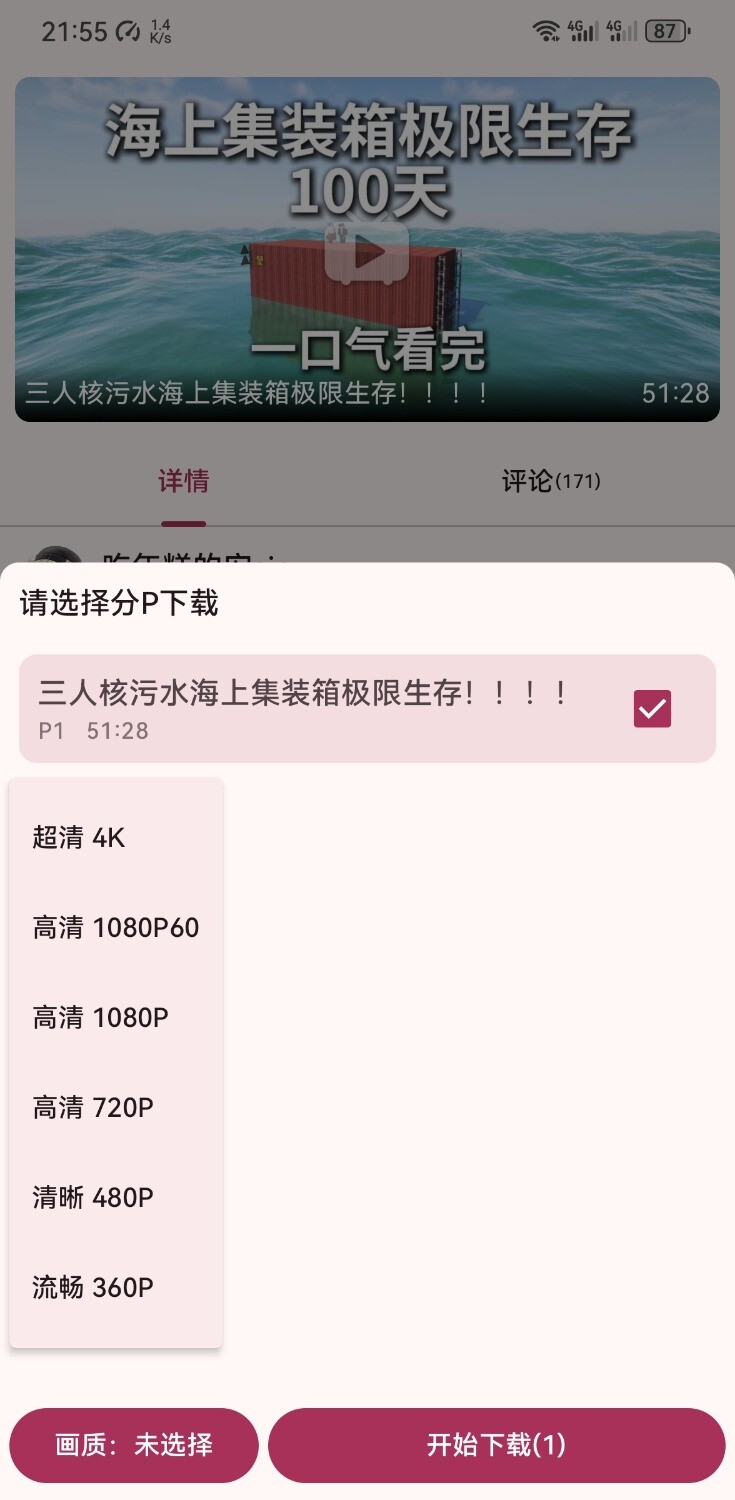Play the 海上集装箱极限生存 video

point(366,251)
